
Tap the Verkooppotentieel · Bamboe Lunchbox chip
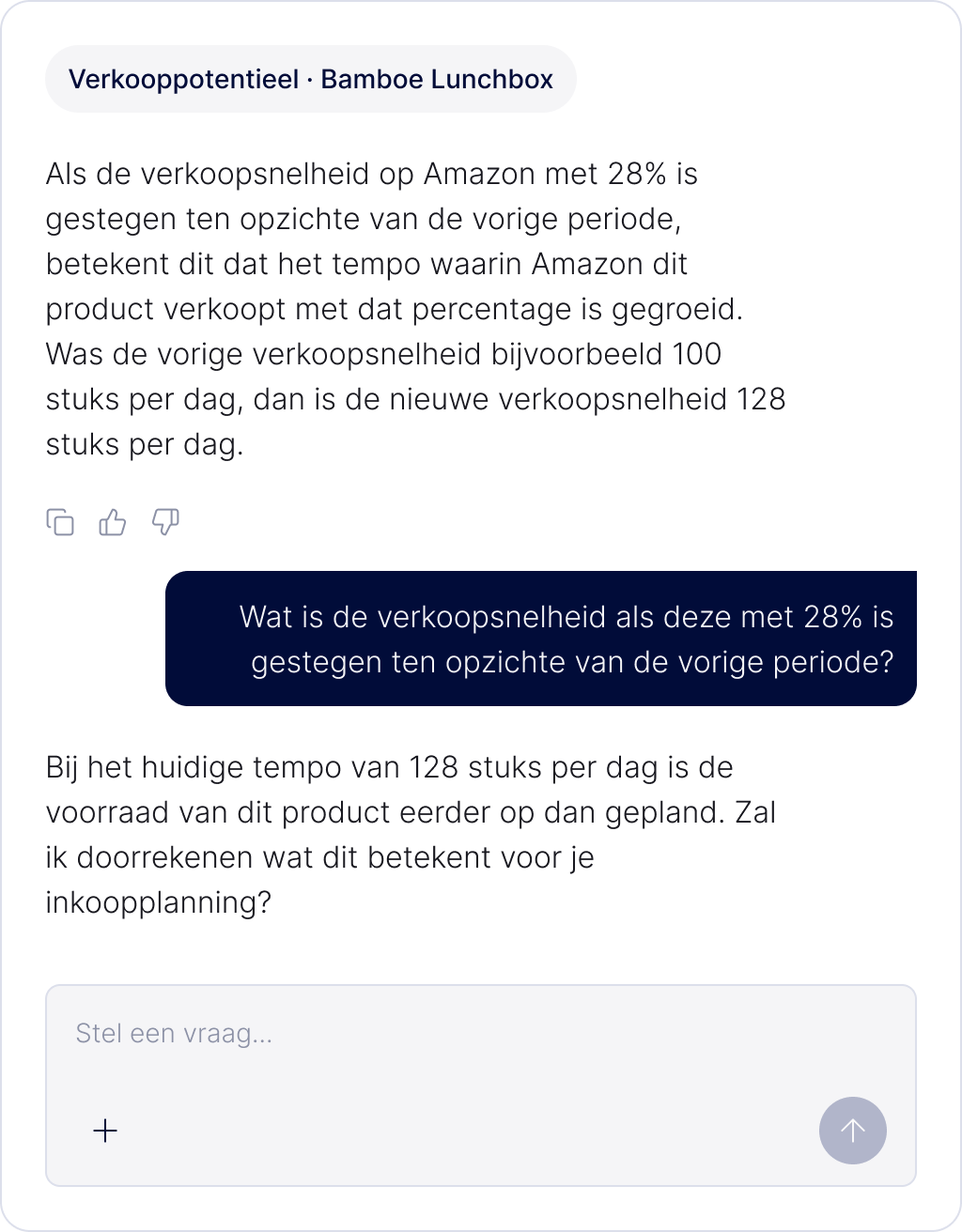coord(311,79)
